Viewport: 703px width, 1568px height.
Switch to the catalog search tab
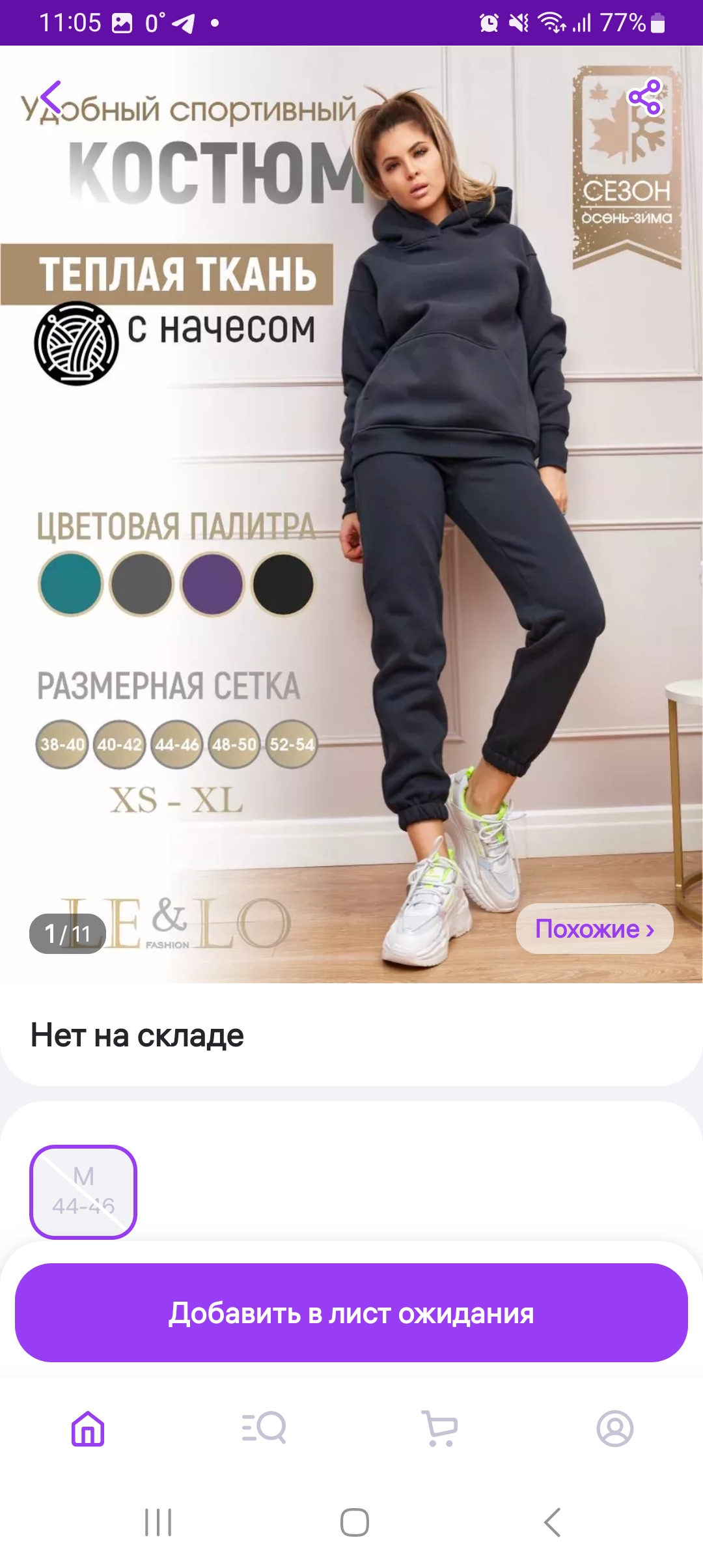click(x=264, y=1428)
